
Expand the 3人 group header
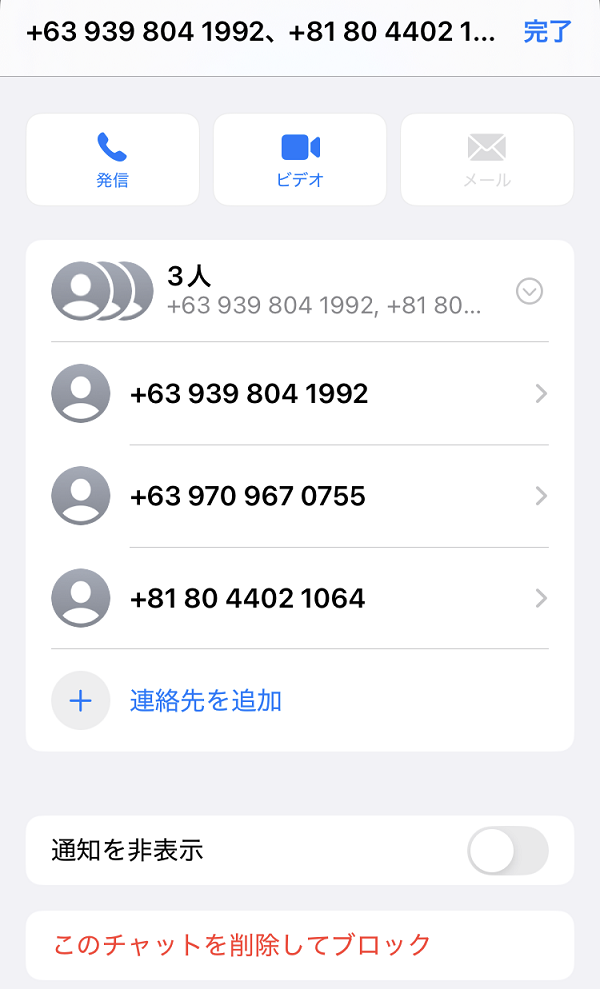(x=300, y=291)
